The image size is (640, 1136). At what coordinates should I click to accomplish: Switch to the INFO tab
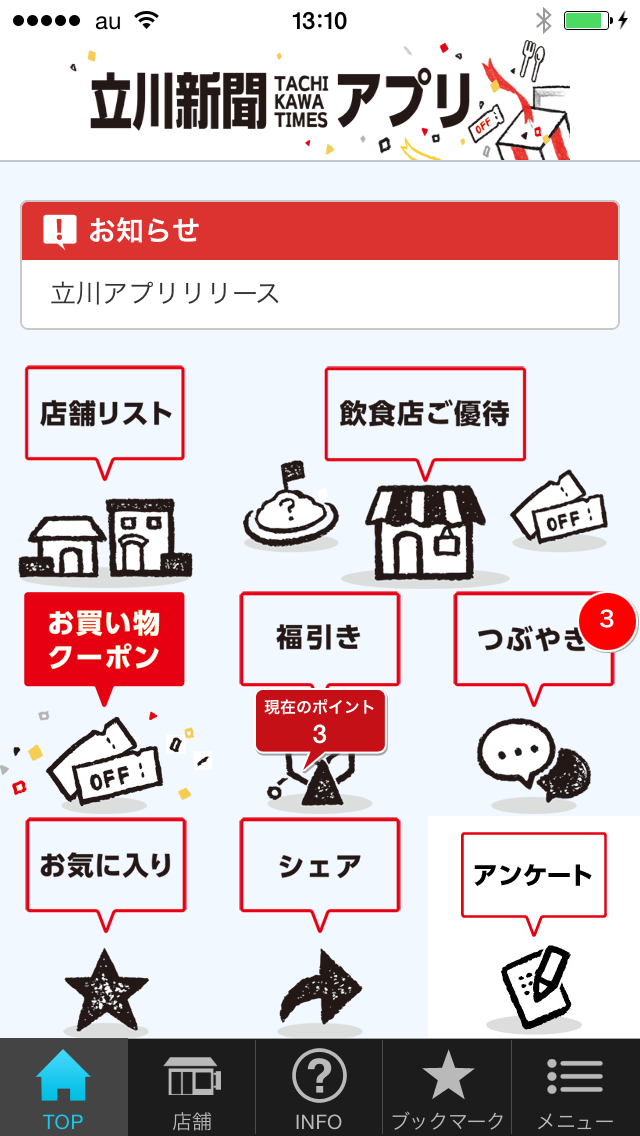320,1087
